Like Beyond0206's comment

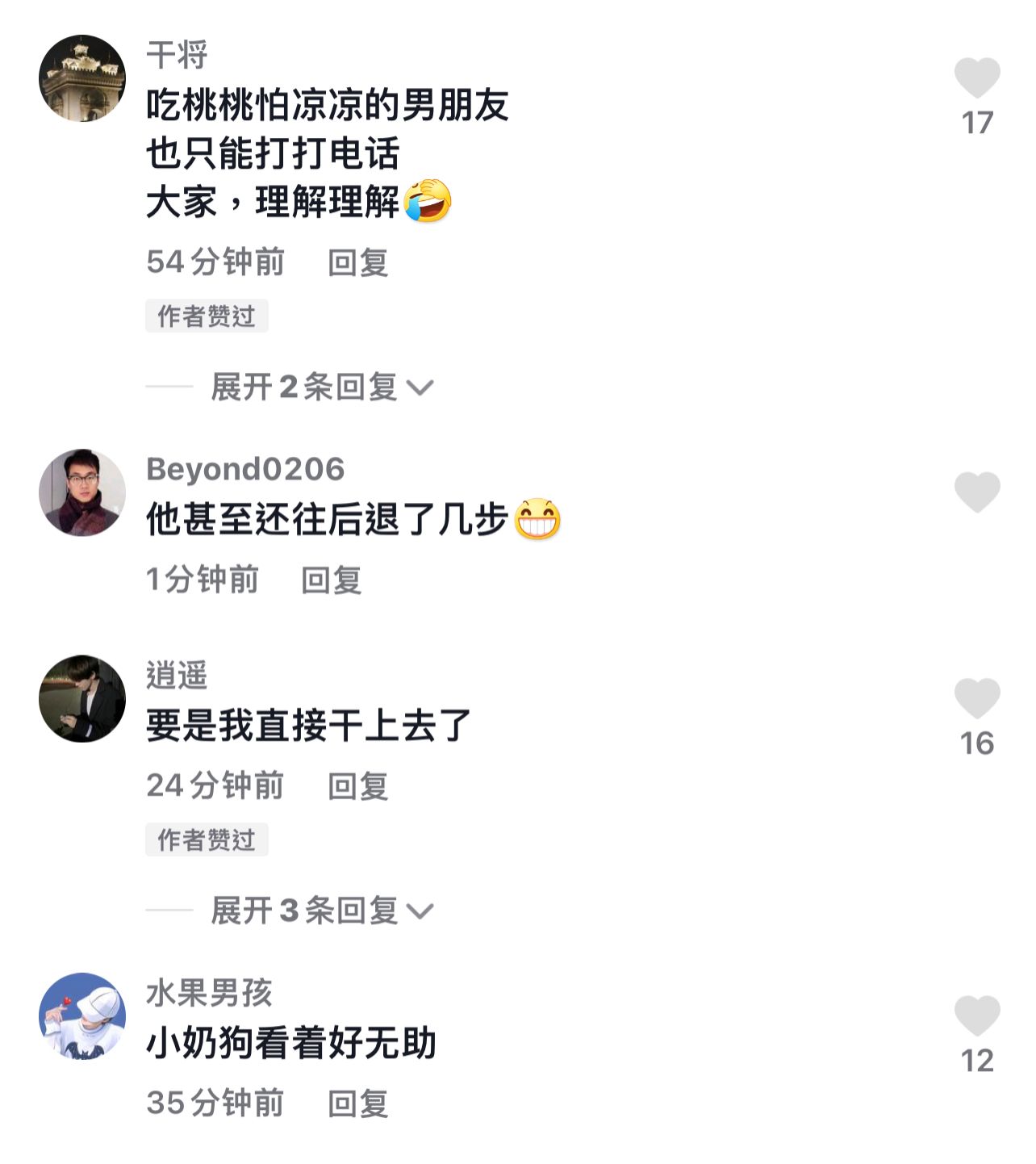976,492
